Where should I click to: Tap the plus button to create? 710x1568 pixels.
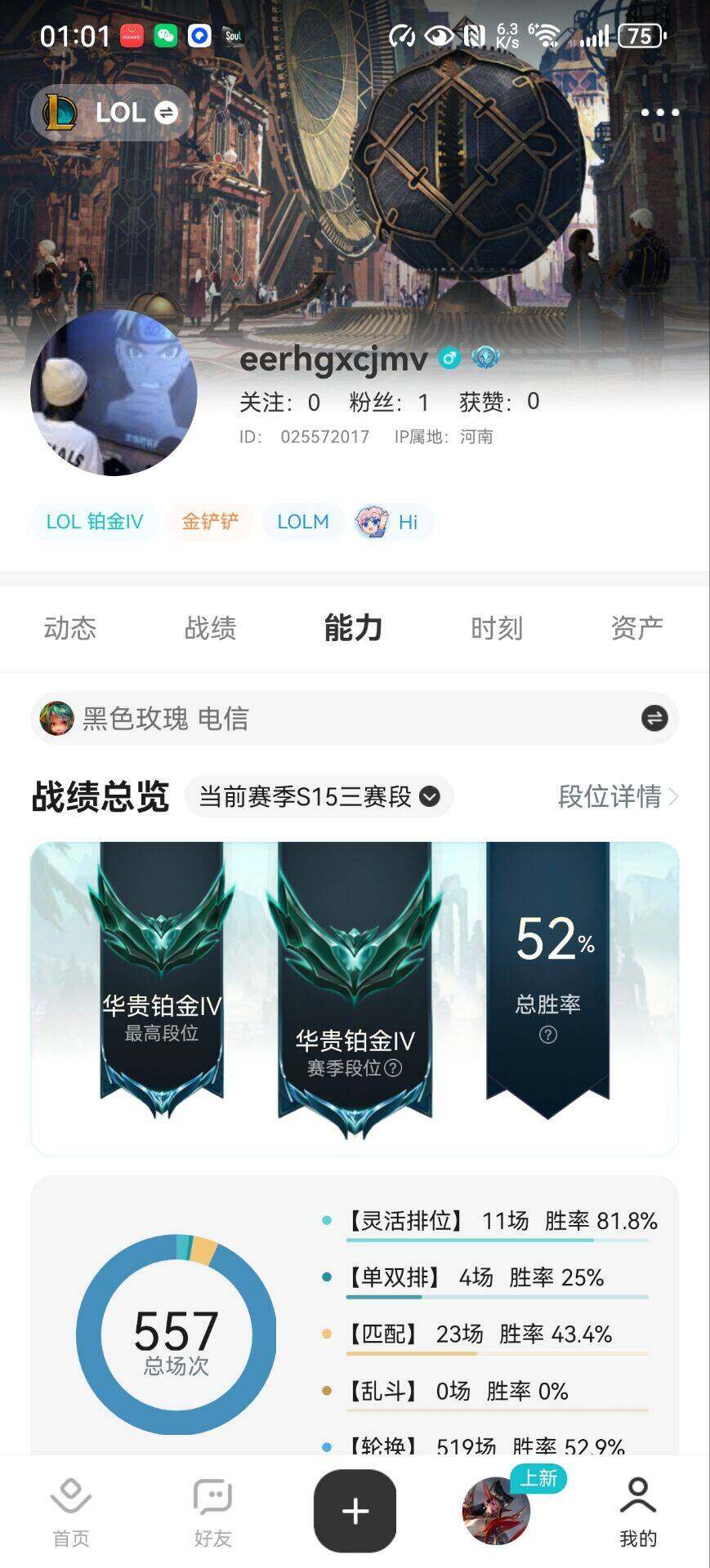[x=355, y=1511]
